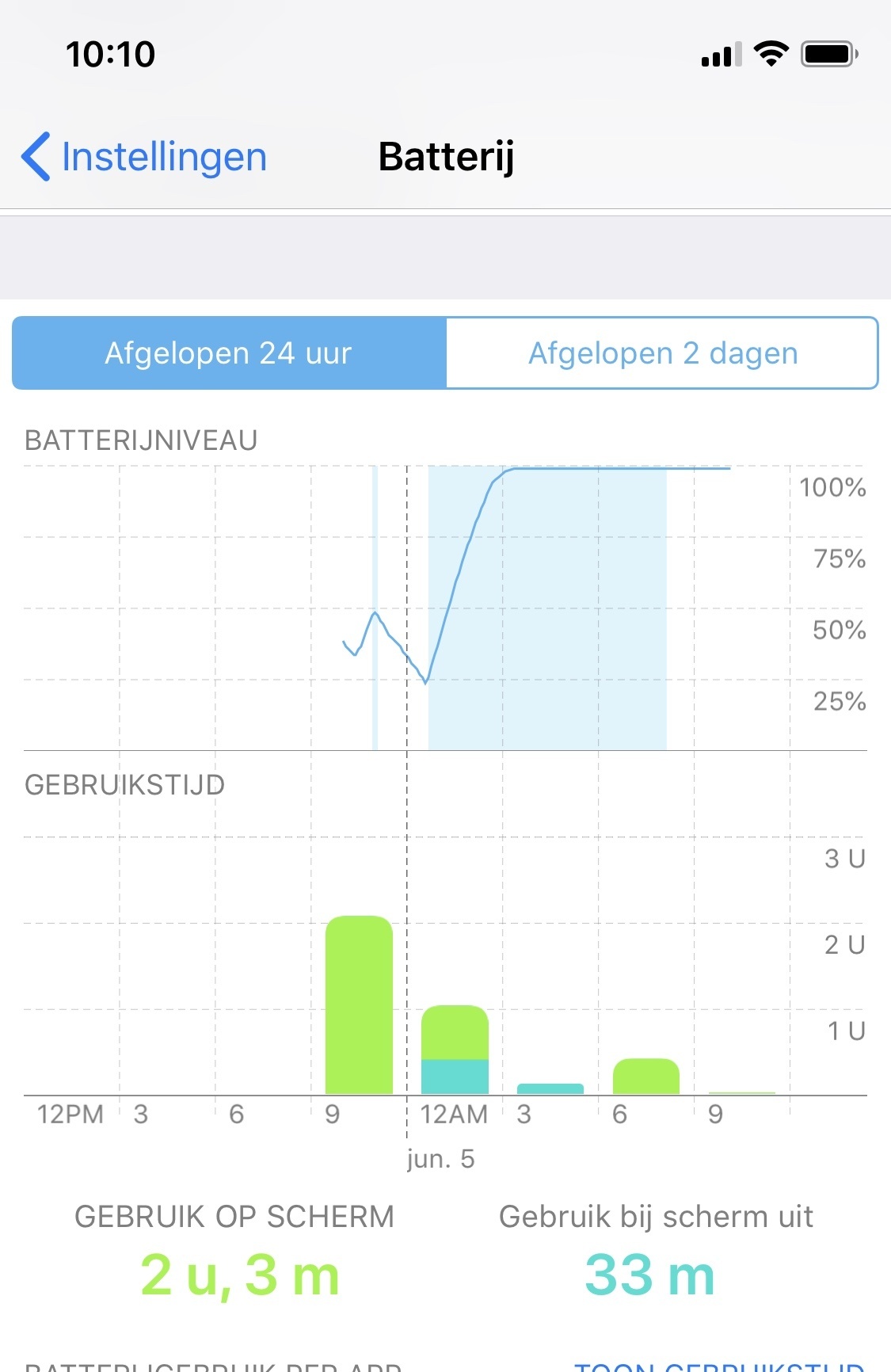
Task: Switch to Afgelopen 2 dagen
Action: pos(662,353)
